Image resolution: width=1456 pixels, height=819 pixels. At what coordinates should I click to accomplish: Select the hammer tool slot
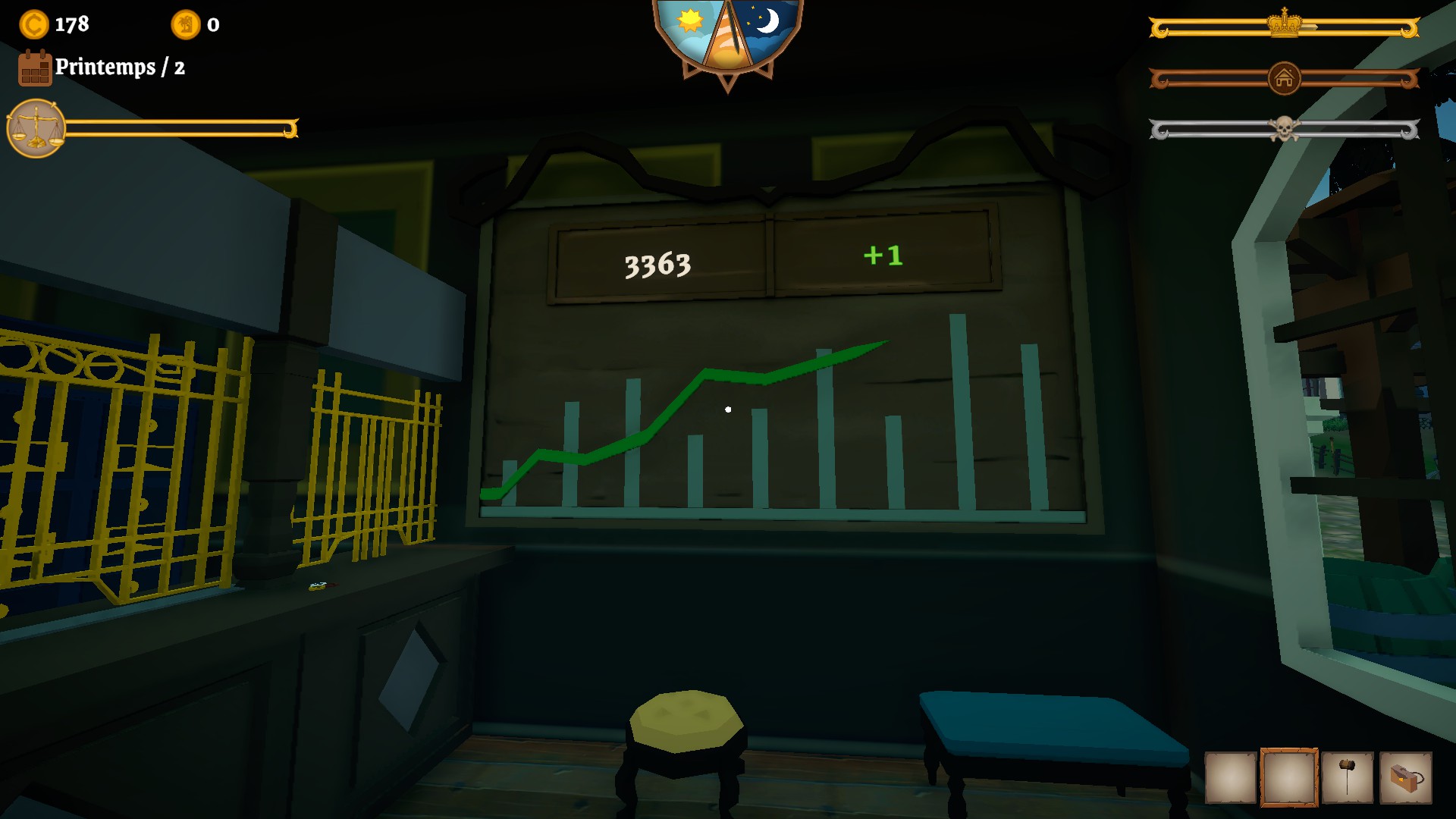coord(1348,777)
